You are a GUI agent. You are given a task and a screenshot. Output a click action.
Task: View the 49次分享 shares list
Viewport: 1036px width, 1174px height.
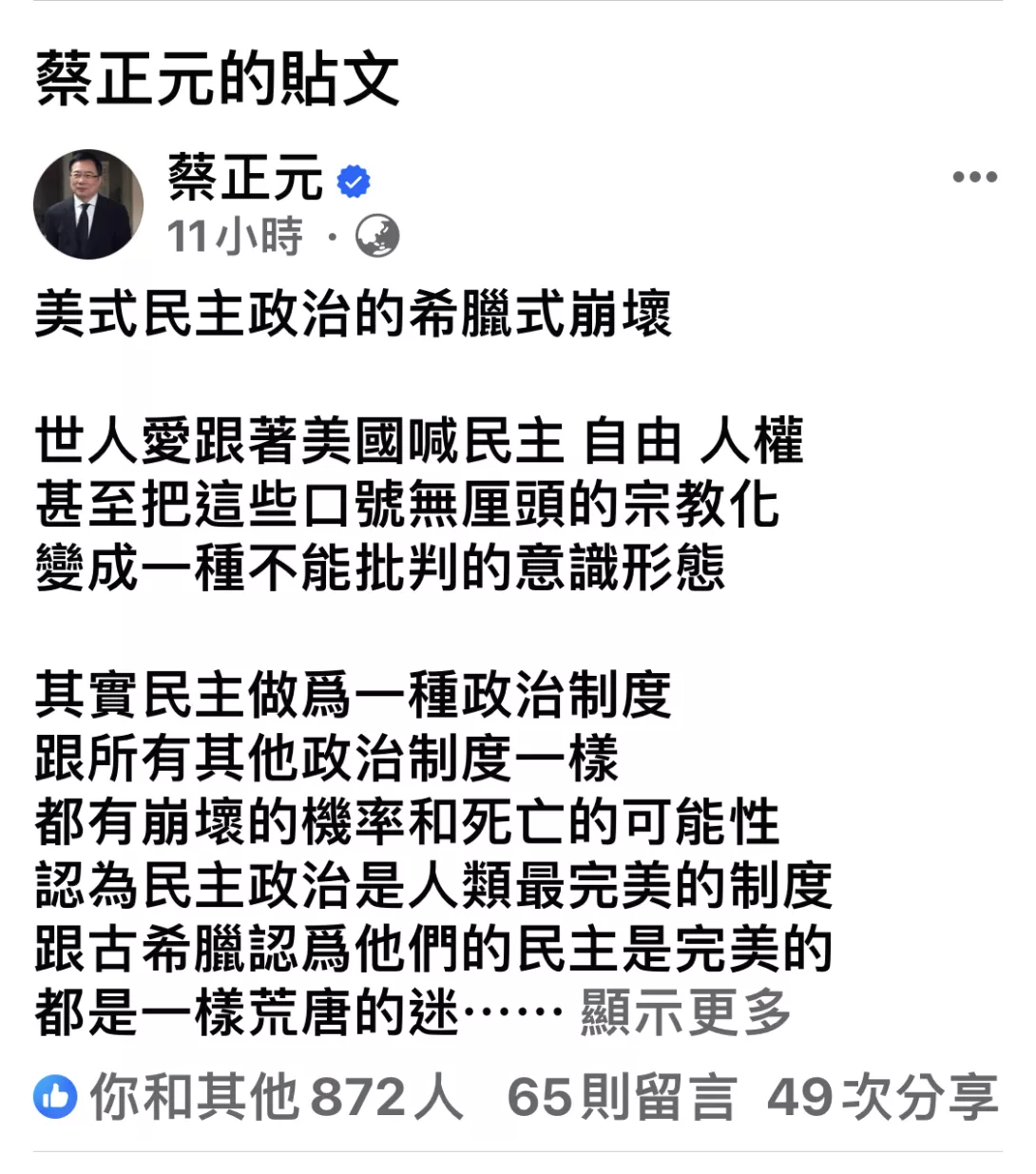pos(881,1097)
